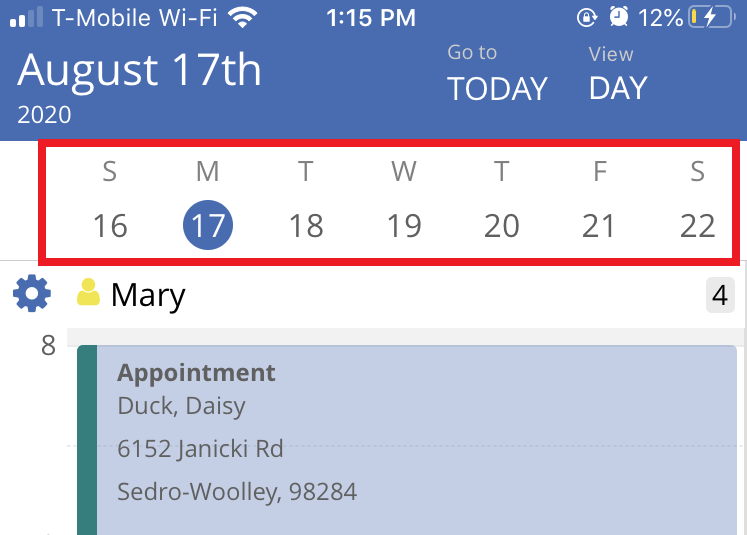Viewport: 747px width, 535px height.
Task: Select Friday the 21st
Action: pos(599,225)
